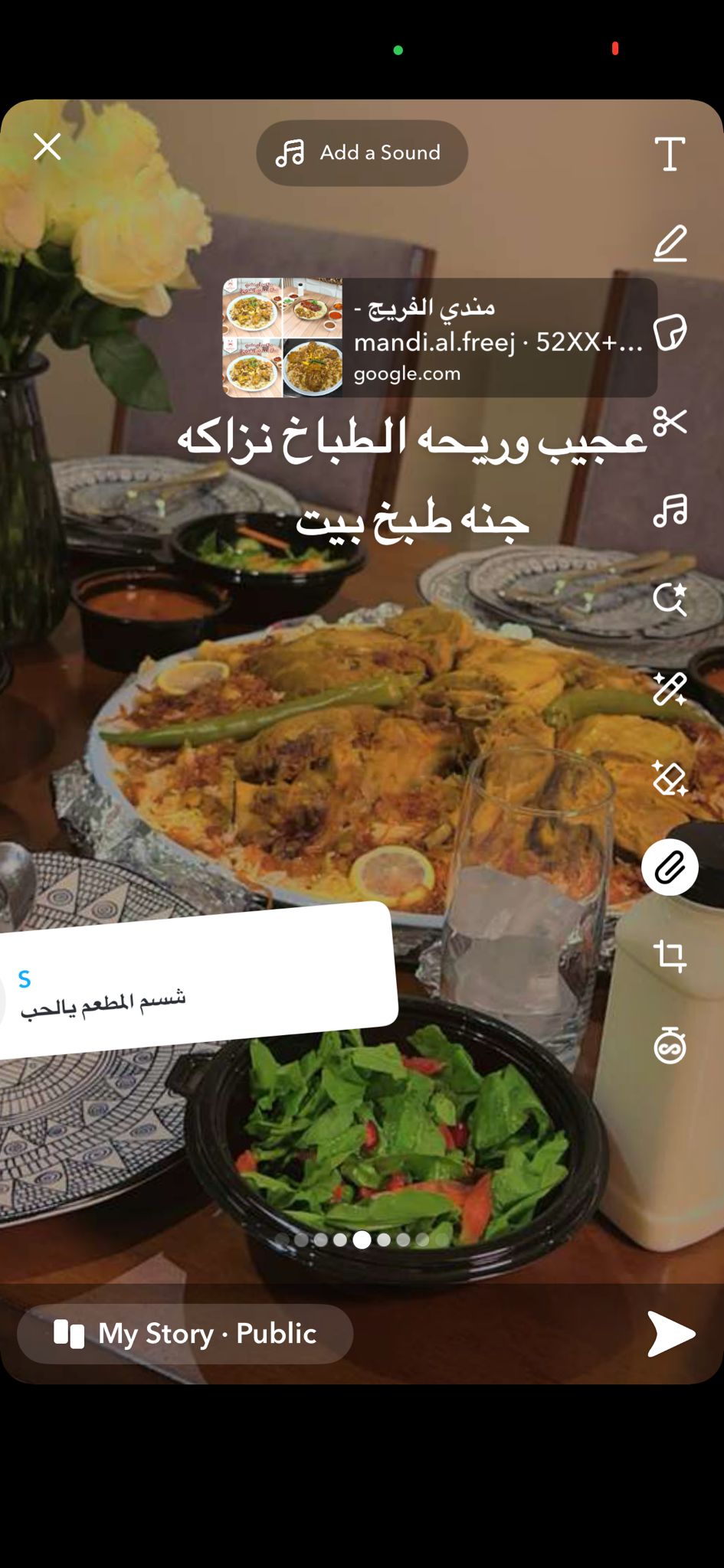Close the snap editor

point(47,146)
